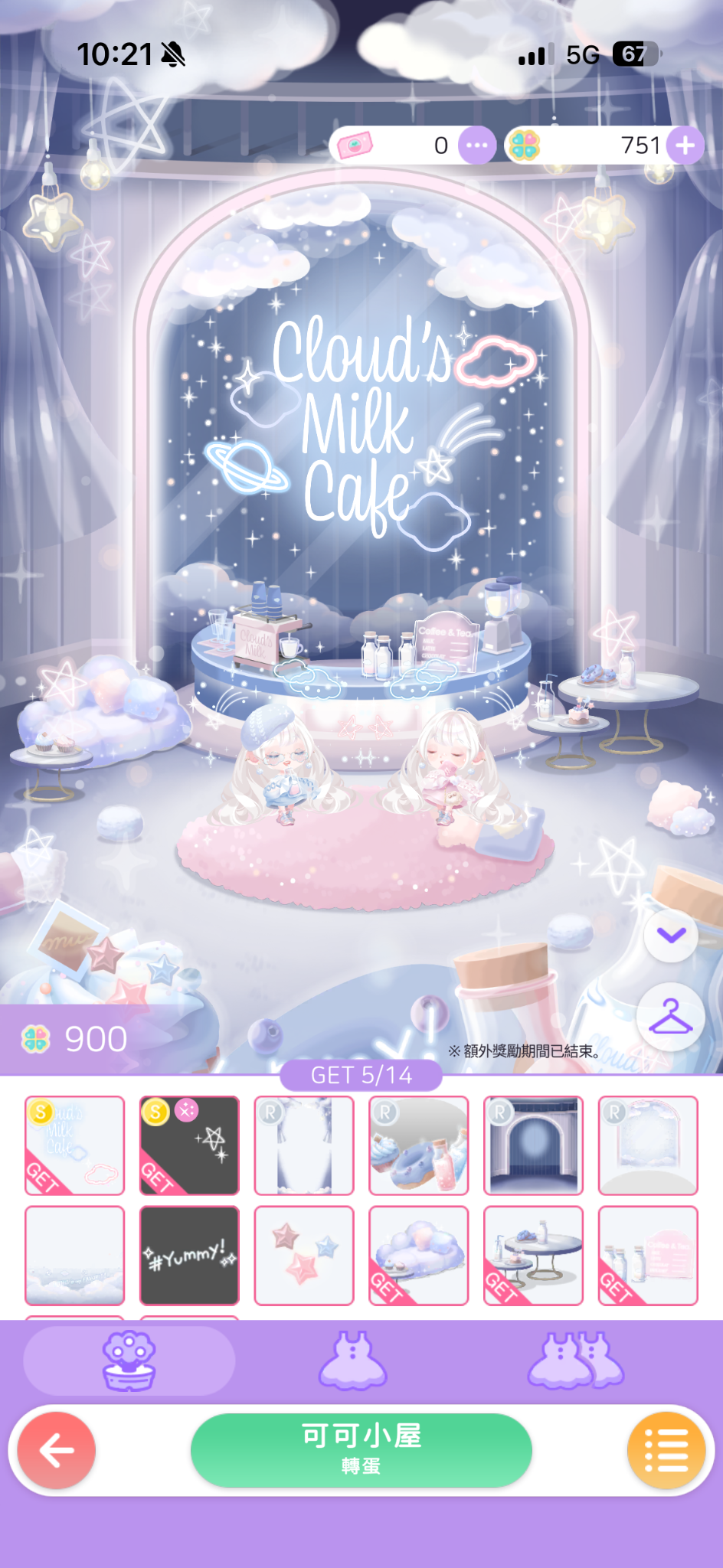The height and width of the screenshot is (1568, 723).
Task: View the cupcake and milk bottle item
Action: [x=418, y=1145]
